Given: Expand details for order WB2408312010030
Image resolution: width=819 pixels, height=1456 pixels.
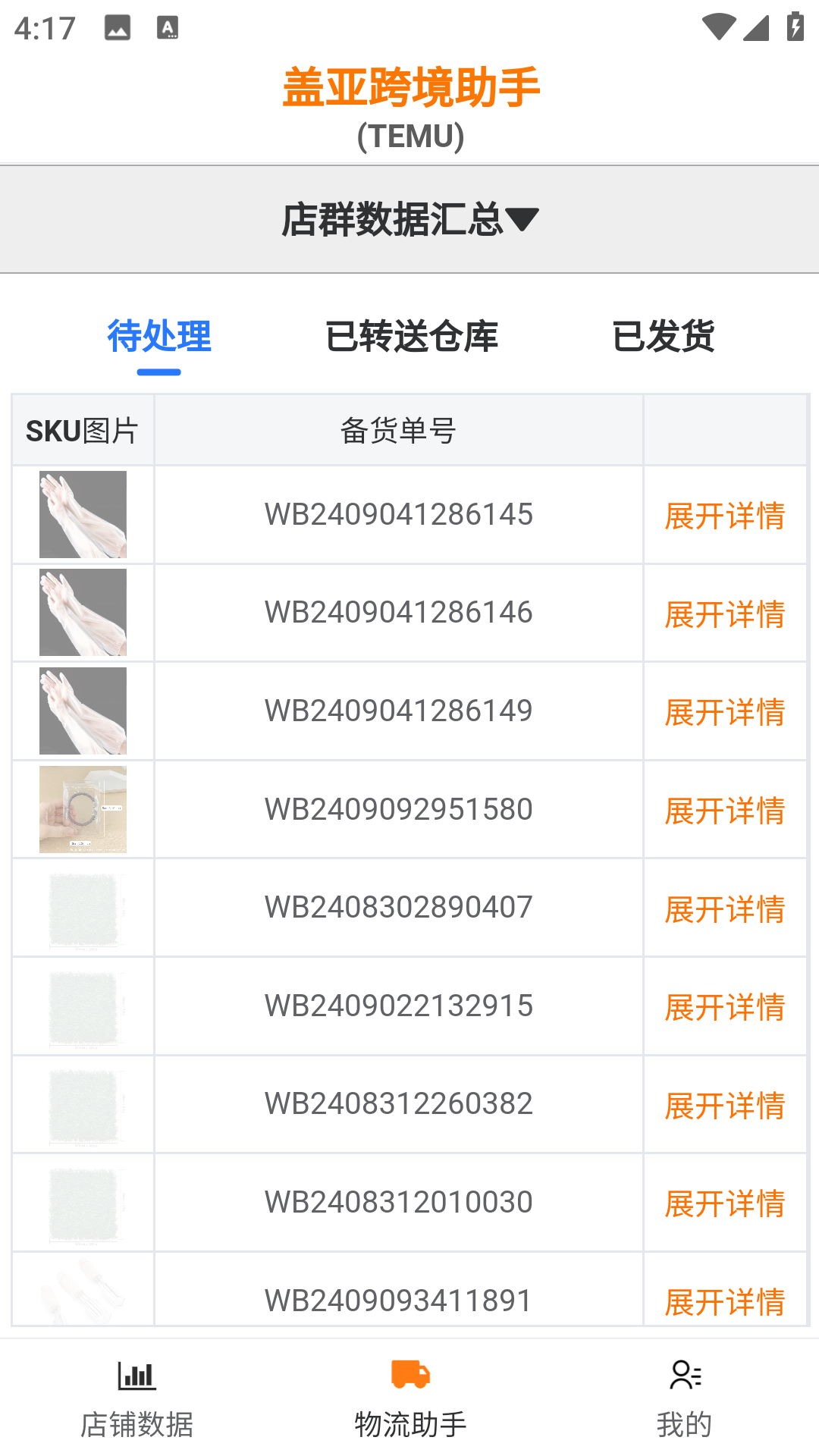Looking at the screenshot, I should 724,1203.
